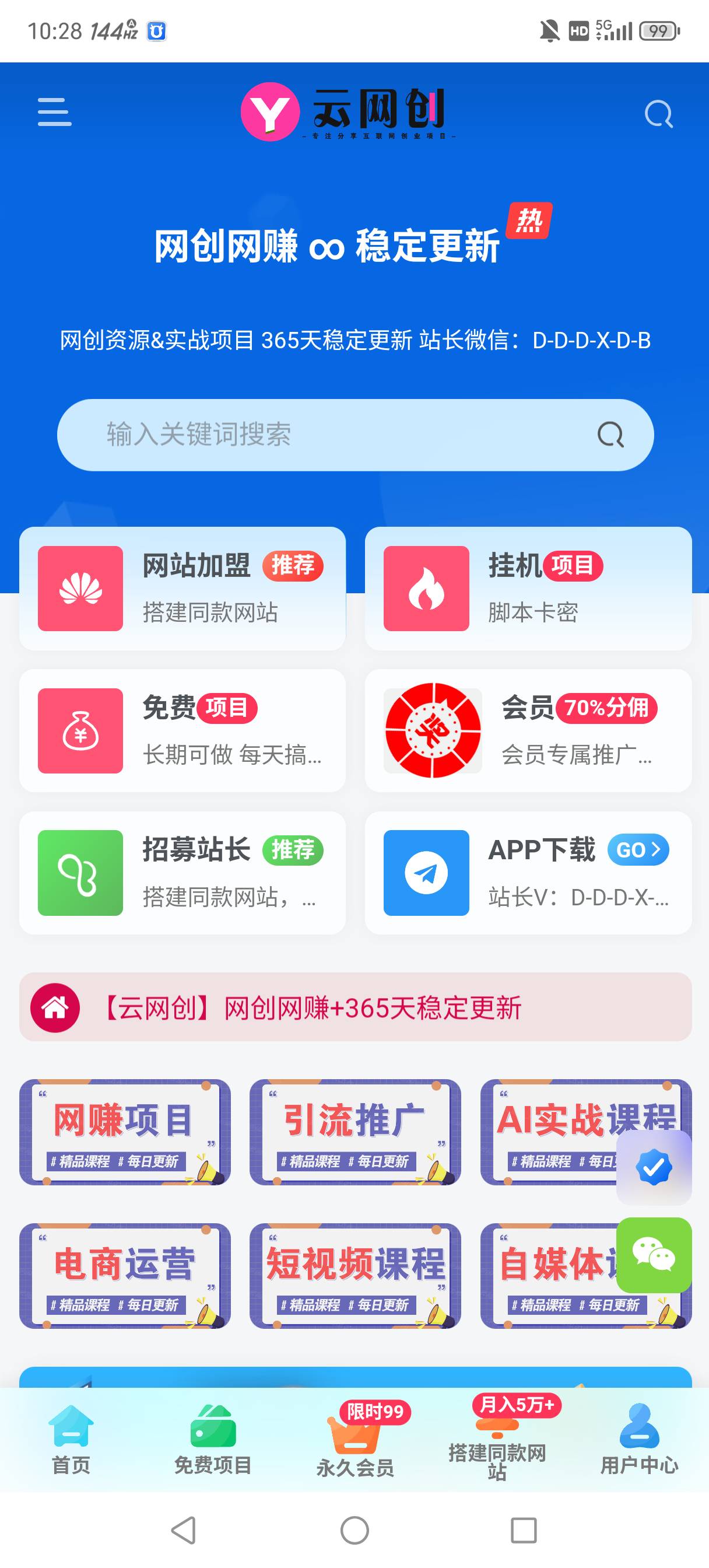Viewport: 709px width, 1568px height.
Task: Open the 招募站长 card
Action: coord(182,872)
